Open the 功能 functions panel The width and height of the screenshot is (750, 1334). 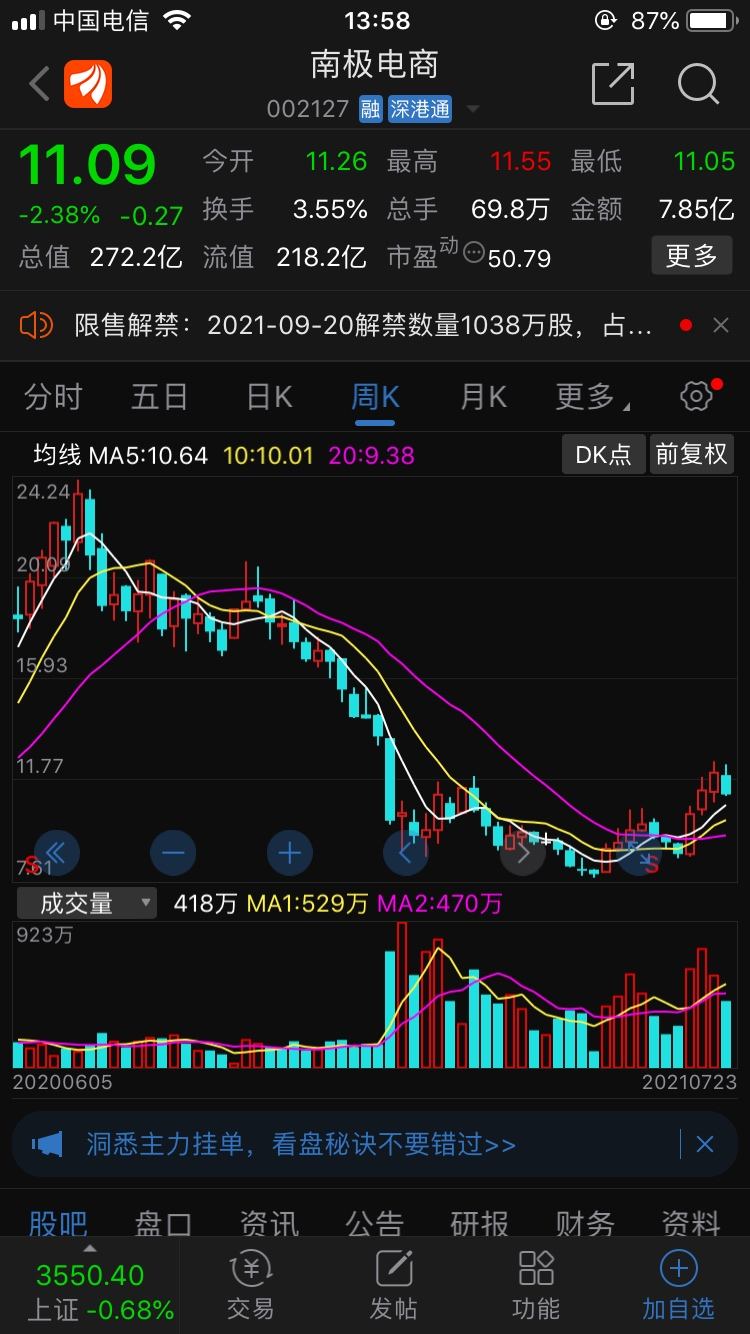tap(535, 1285)
